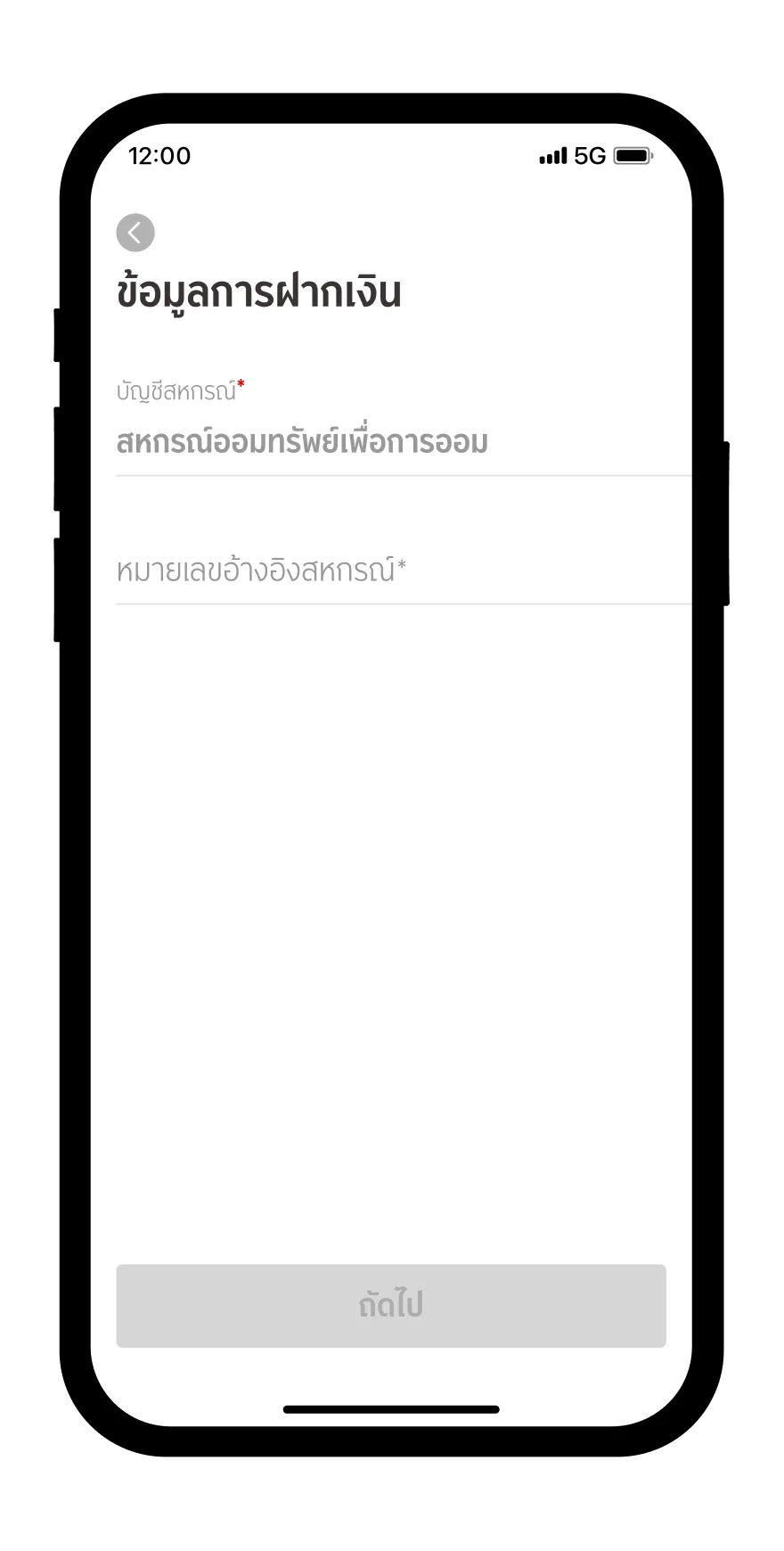Screen dimensions: 784x1551
Task: Tap the บัญชีสหกรณ์ account field
Action: 392,442
